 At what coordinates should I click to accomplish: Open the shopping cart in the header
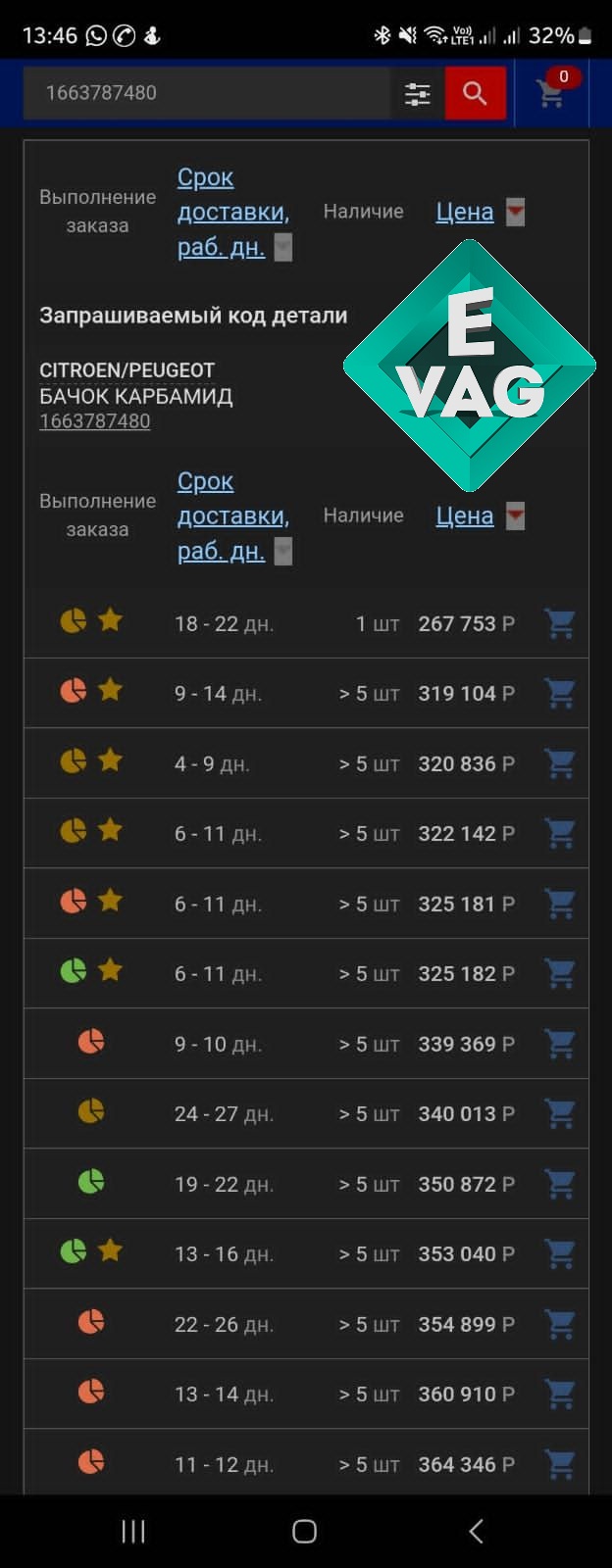[552, 91]
